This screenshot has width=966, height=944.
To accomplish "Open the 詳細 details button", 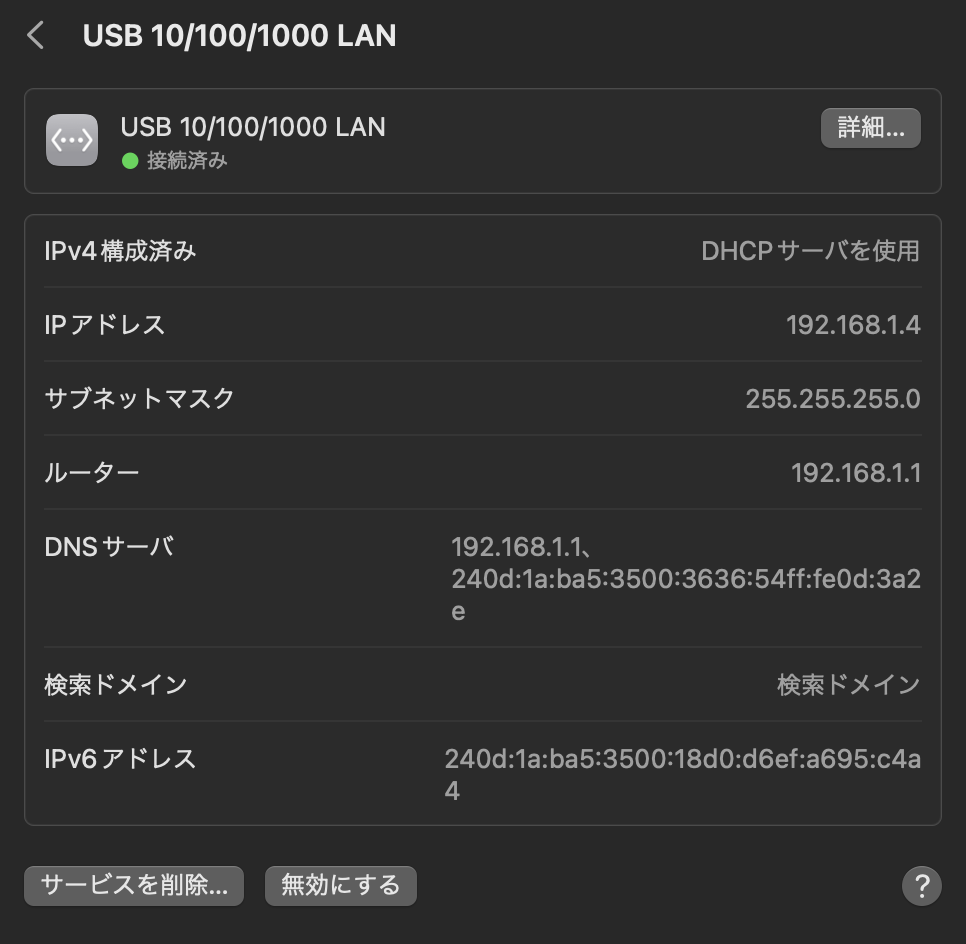I will coord(870,128).
